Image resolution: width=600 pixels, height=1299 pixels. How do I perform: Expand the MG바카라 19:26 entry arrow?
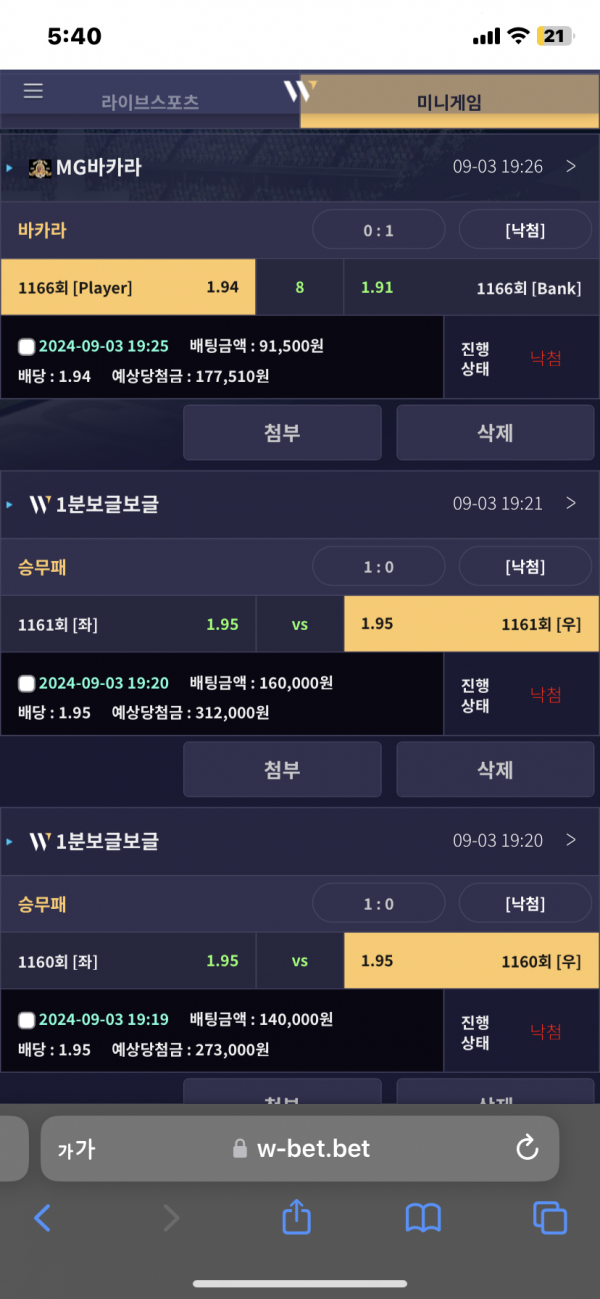pos(571,167)
